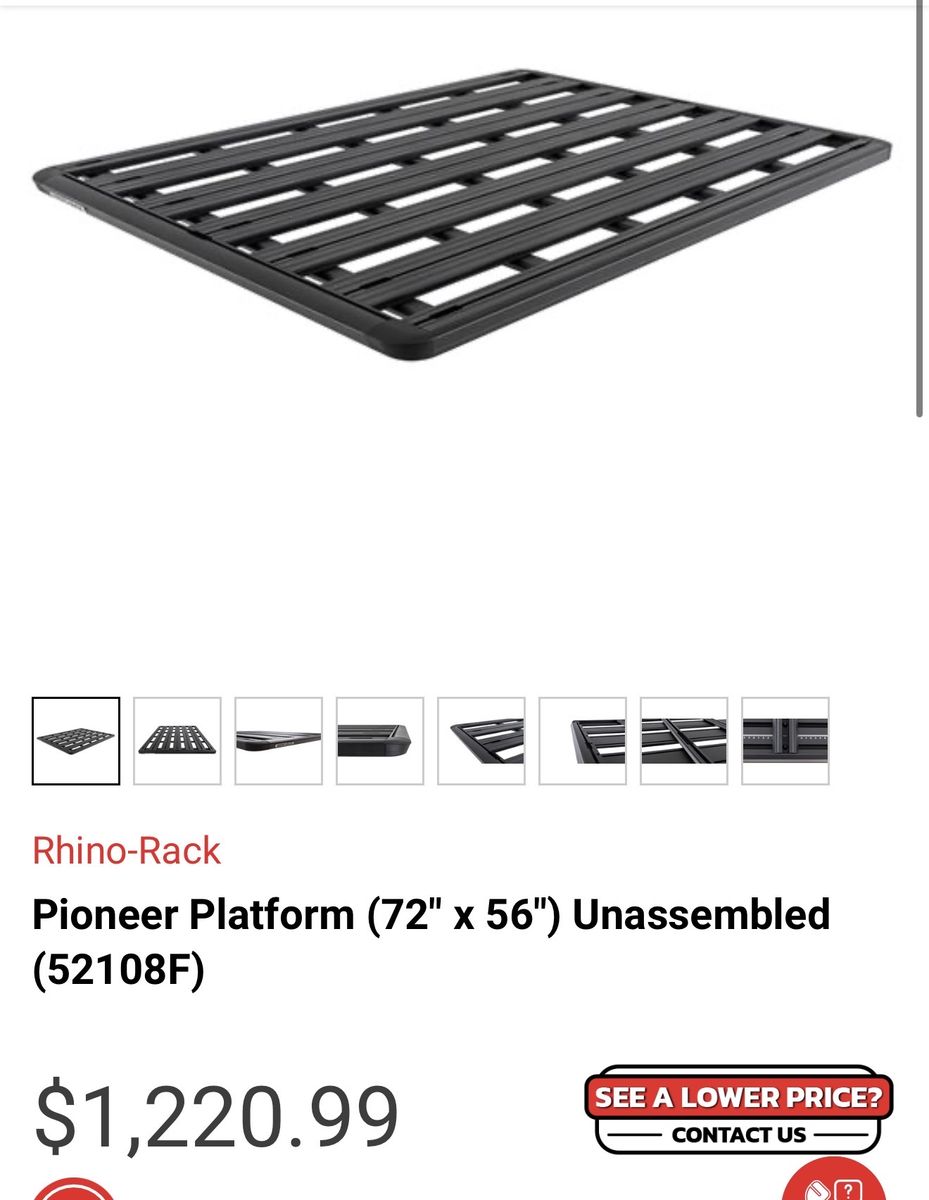Select the second top-view platform thumbnail
The width and height of the screenshot is (929, 1200).
tap(178, 738)
